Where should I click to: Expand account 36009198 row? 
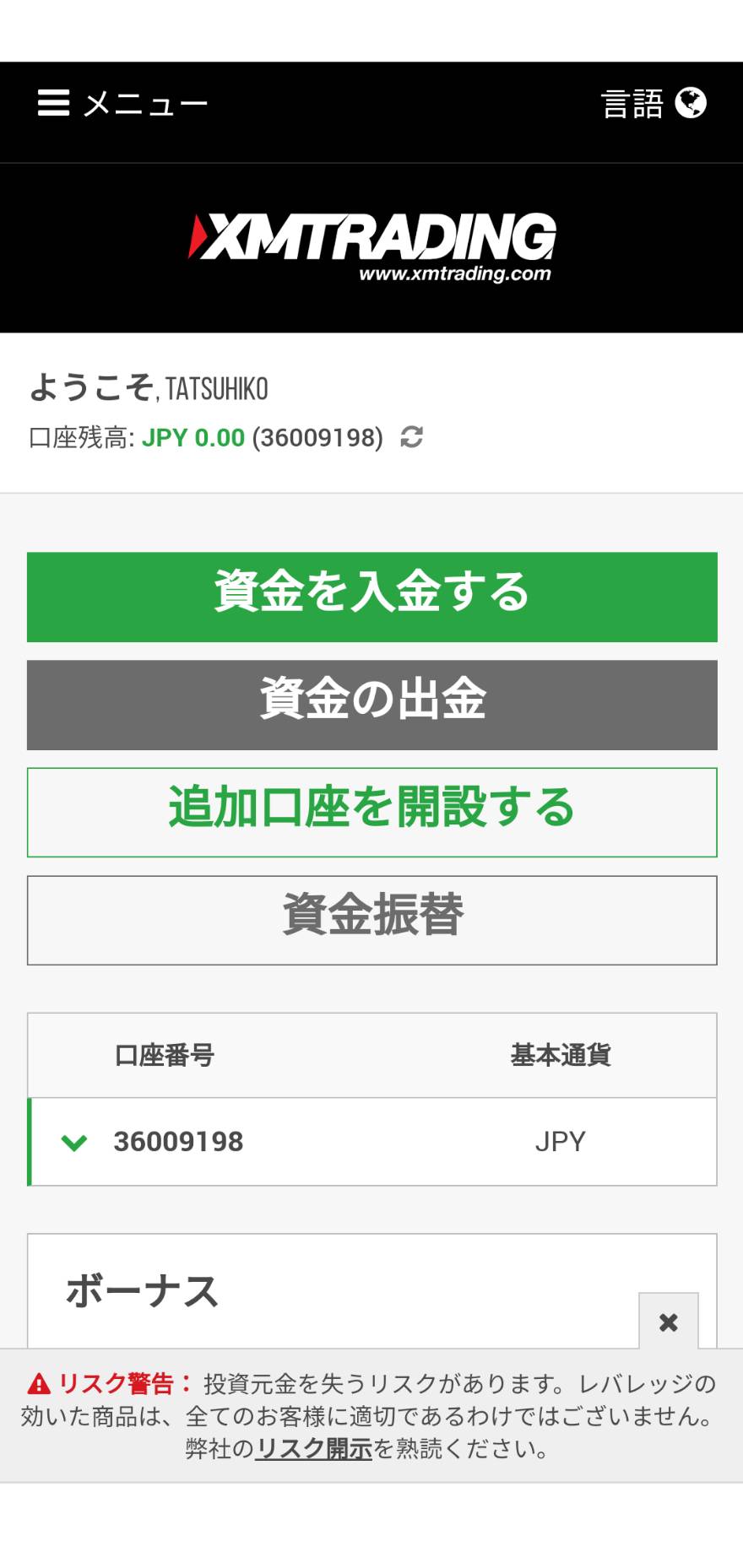(372, 1142)
